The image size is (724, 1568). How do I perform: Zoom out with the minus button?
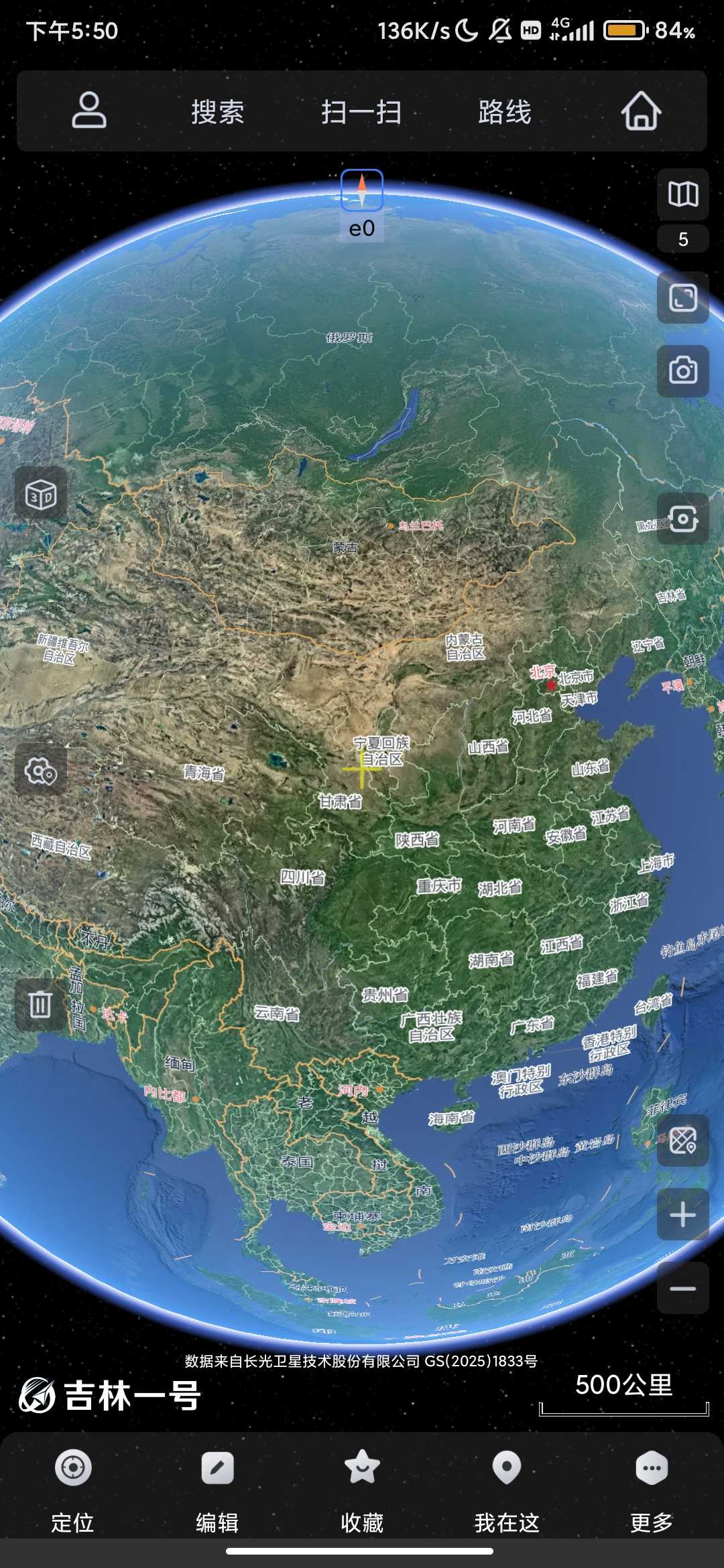(682, 1289)
